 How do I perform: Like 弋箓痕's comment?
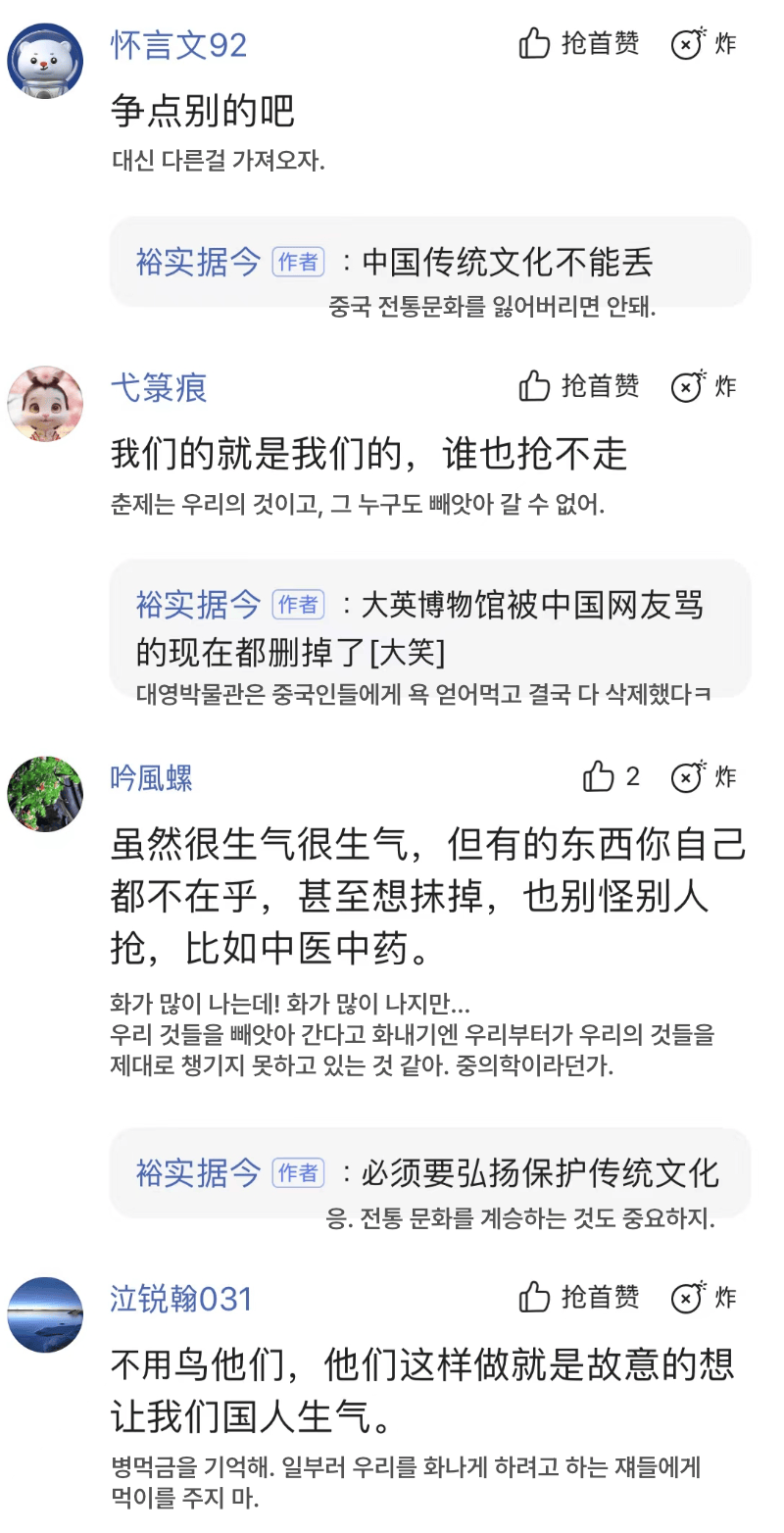click(x=535, y=386)
